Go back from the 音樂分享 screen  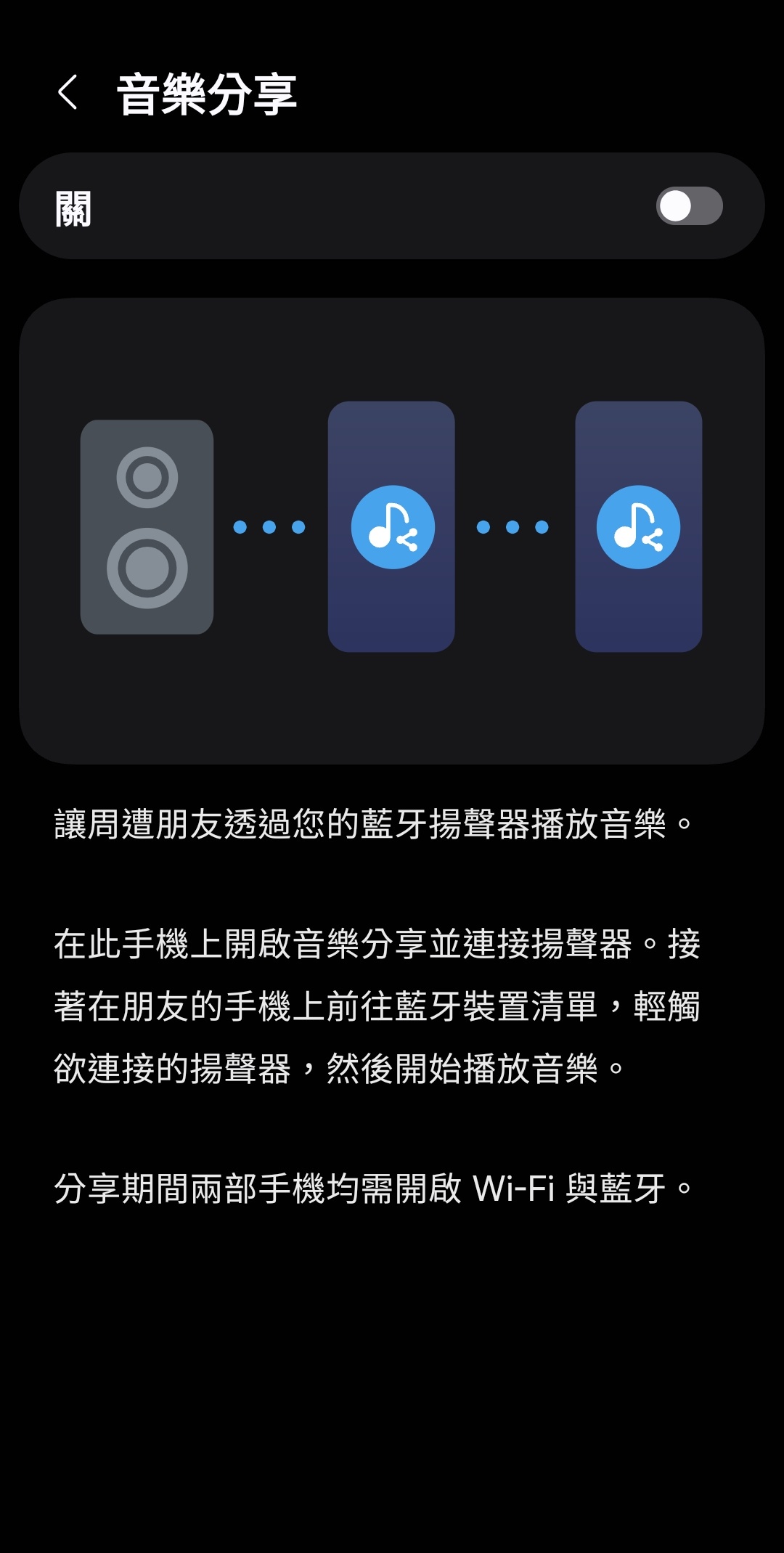[68, 93]
